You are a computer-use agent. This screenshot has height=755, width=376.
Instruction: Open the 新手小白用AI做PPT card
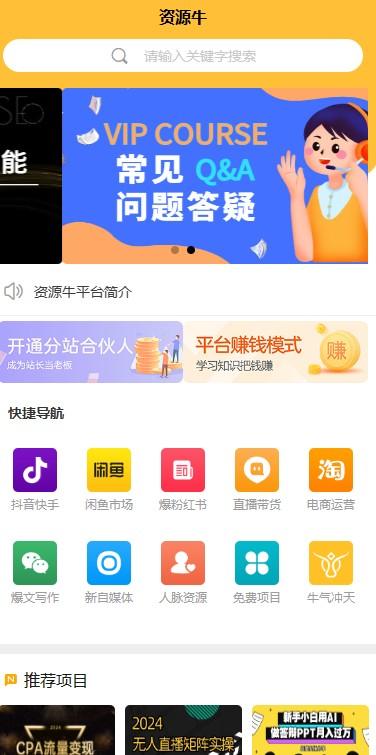point(310,730)
